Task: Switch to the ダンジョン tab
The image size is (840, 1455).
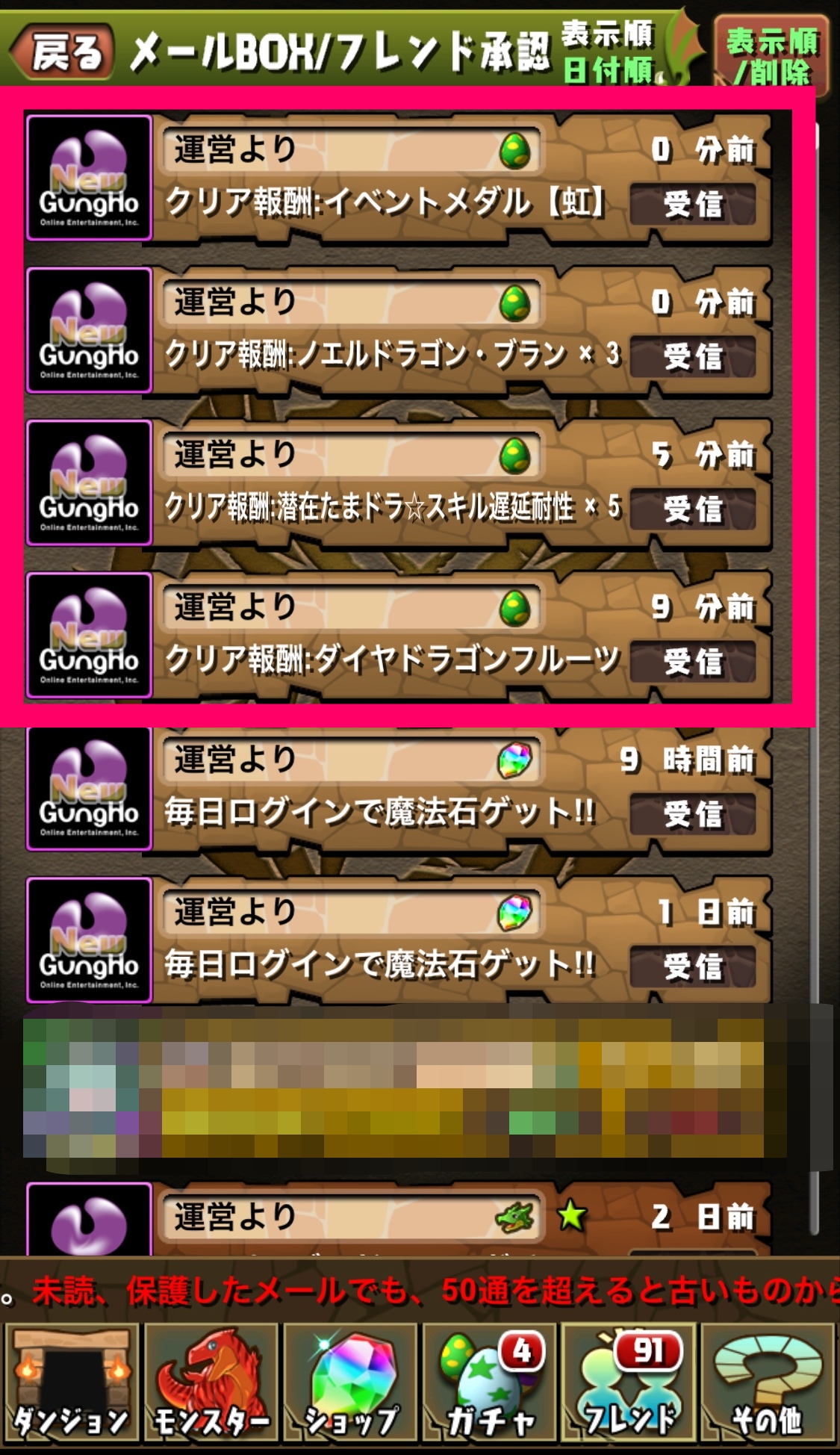Action: (71, 1382)
